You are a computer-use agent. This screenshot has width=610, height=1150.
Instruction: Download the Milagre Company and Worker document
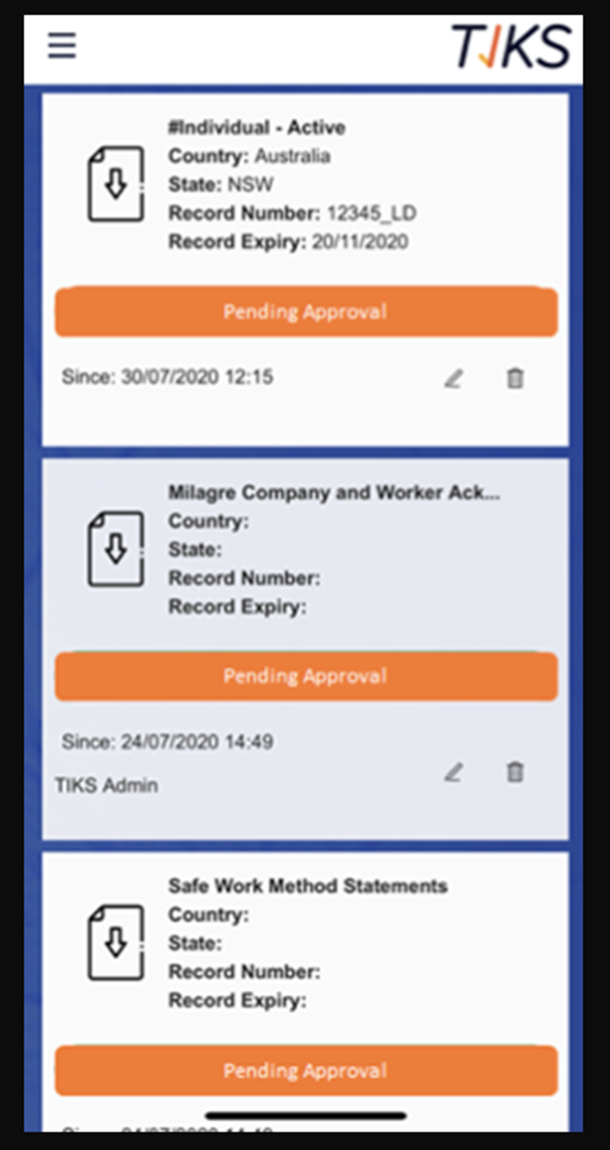[116, 549]
